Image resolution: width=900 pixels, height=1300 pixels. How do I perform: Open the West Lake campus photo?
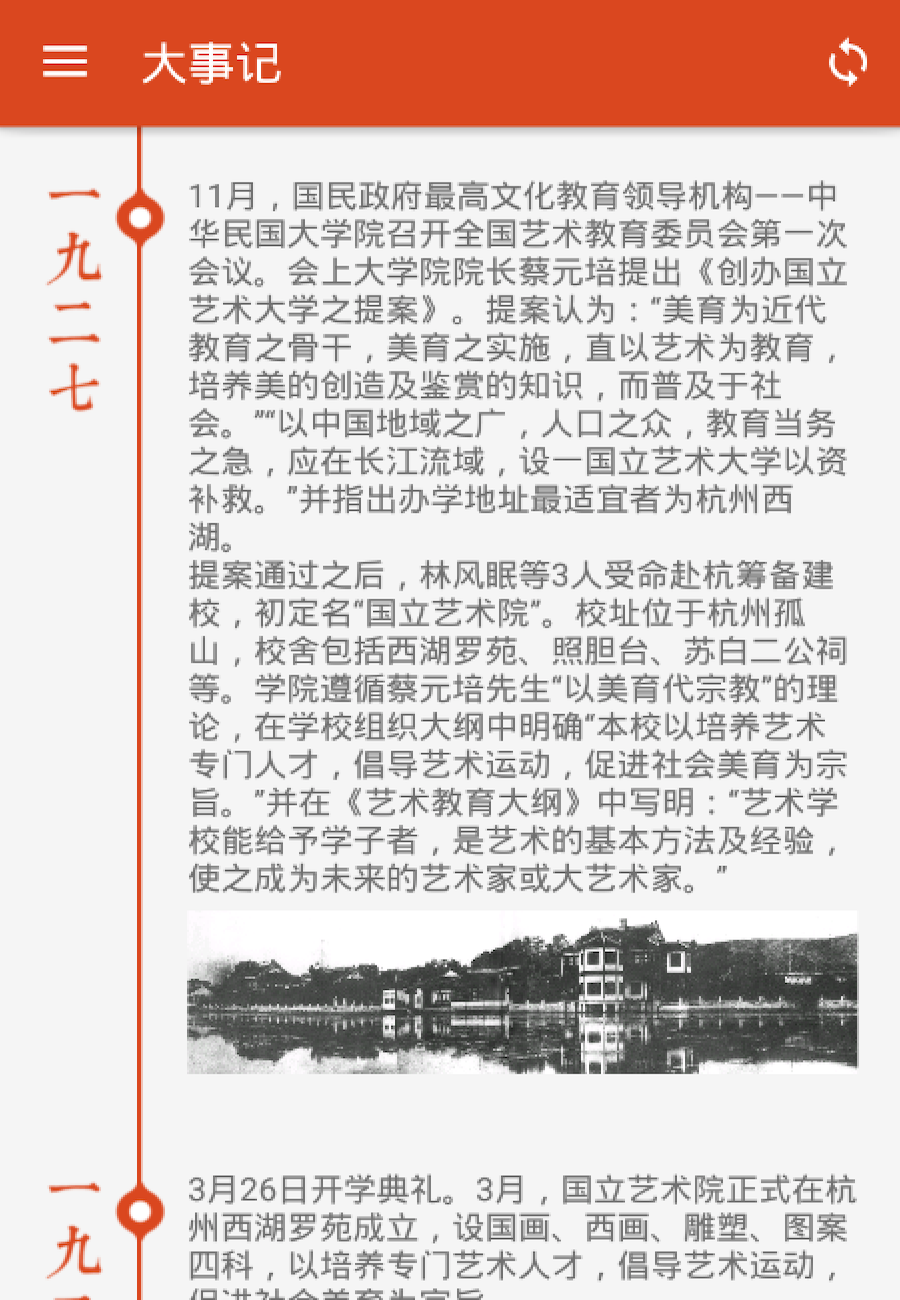pos(520,990)
